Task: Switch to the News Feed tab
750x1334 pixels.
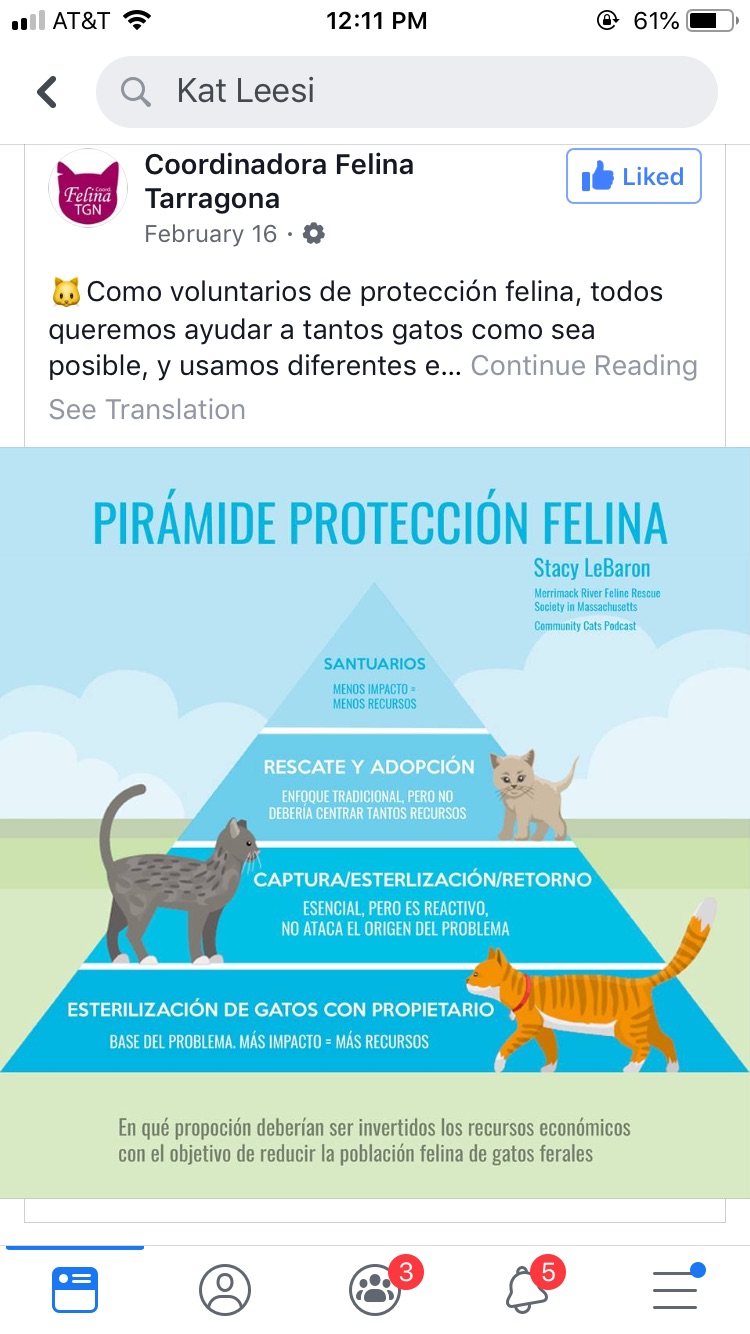Action: [x=75, y=1290]
